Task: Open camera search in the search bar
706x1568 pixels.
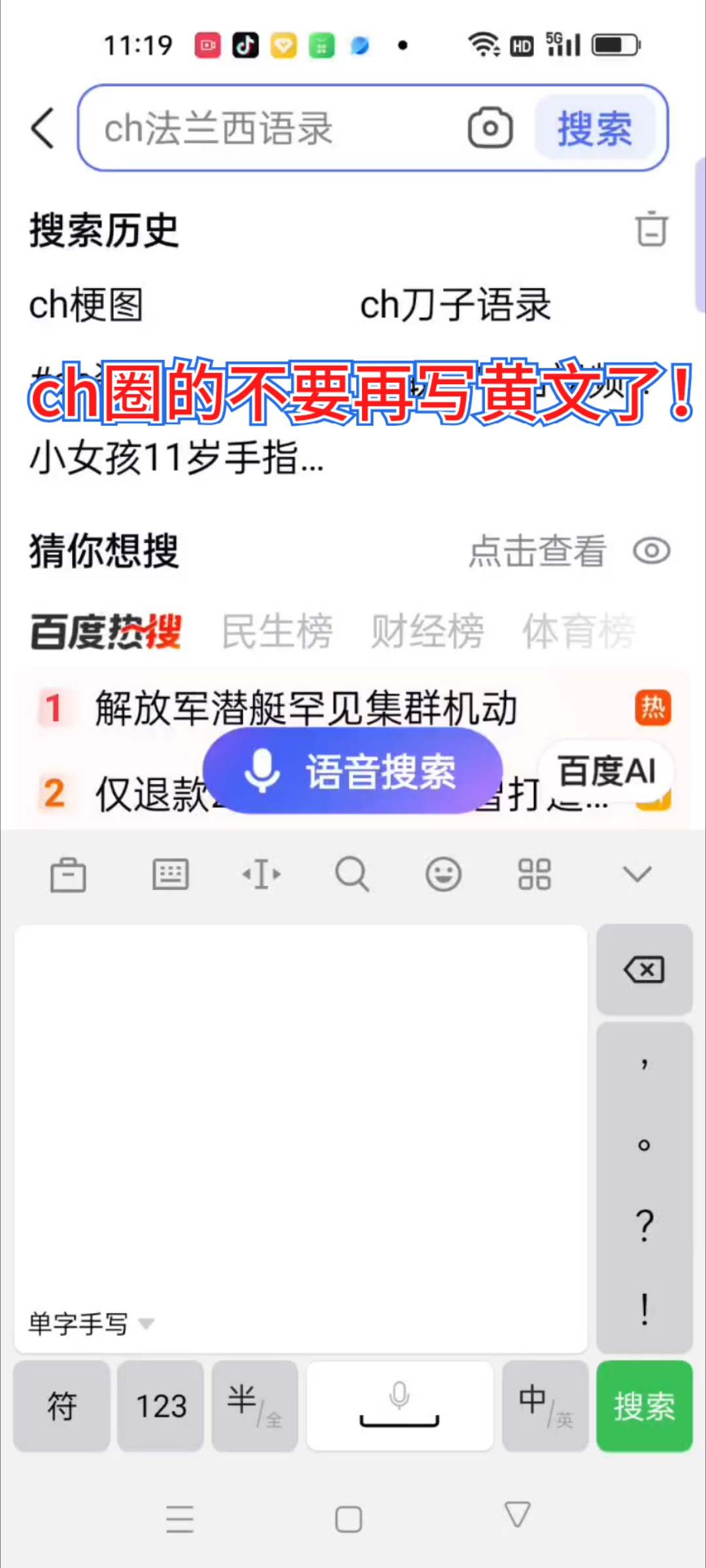Action: pyautogui.click(x=491, y=128)
